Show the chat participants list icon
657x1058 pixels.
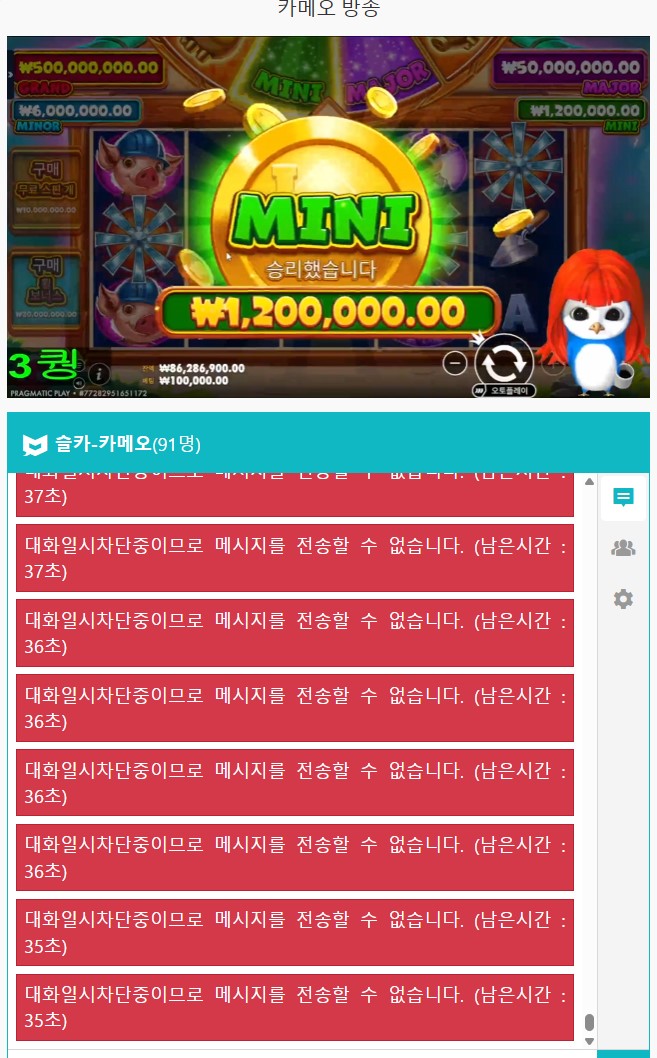[x=623, y=548]
